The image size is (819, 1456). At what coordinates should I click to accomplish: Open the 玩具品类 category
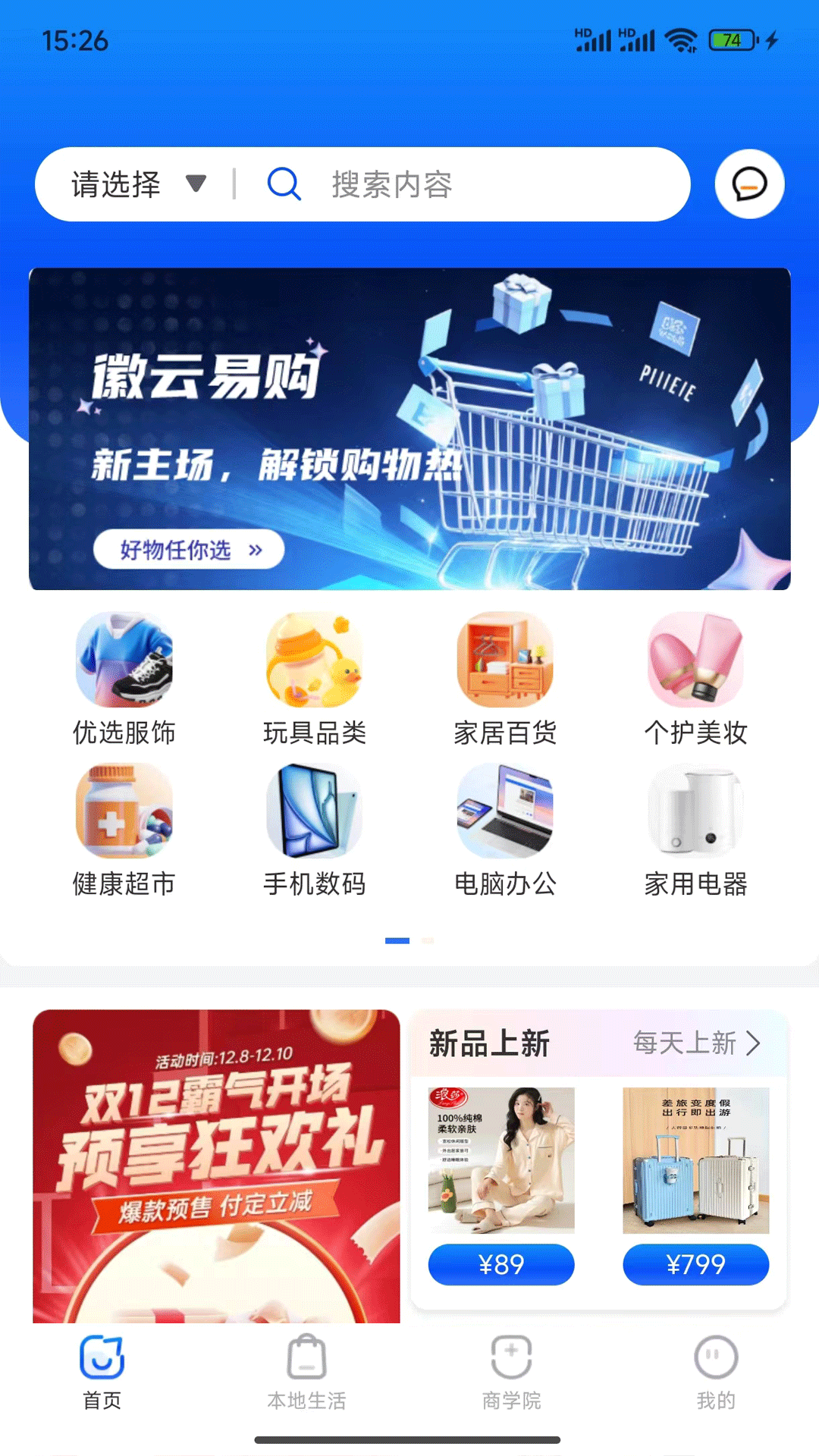[315, 679]
